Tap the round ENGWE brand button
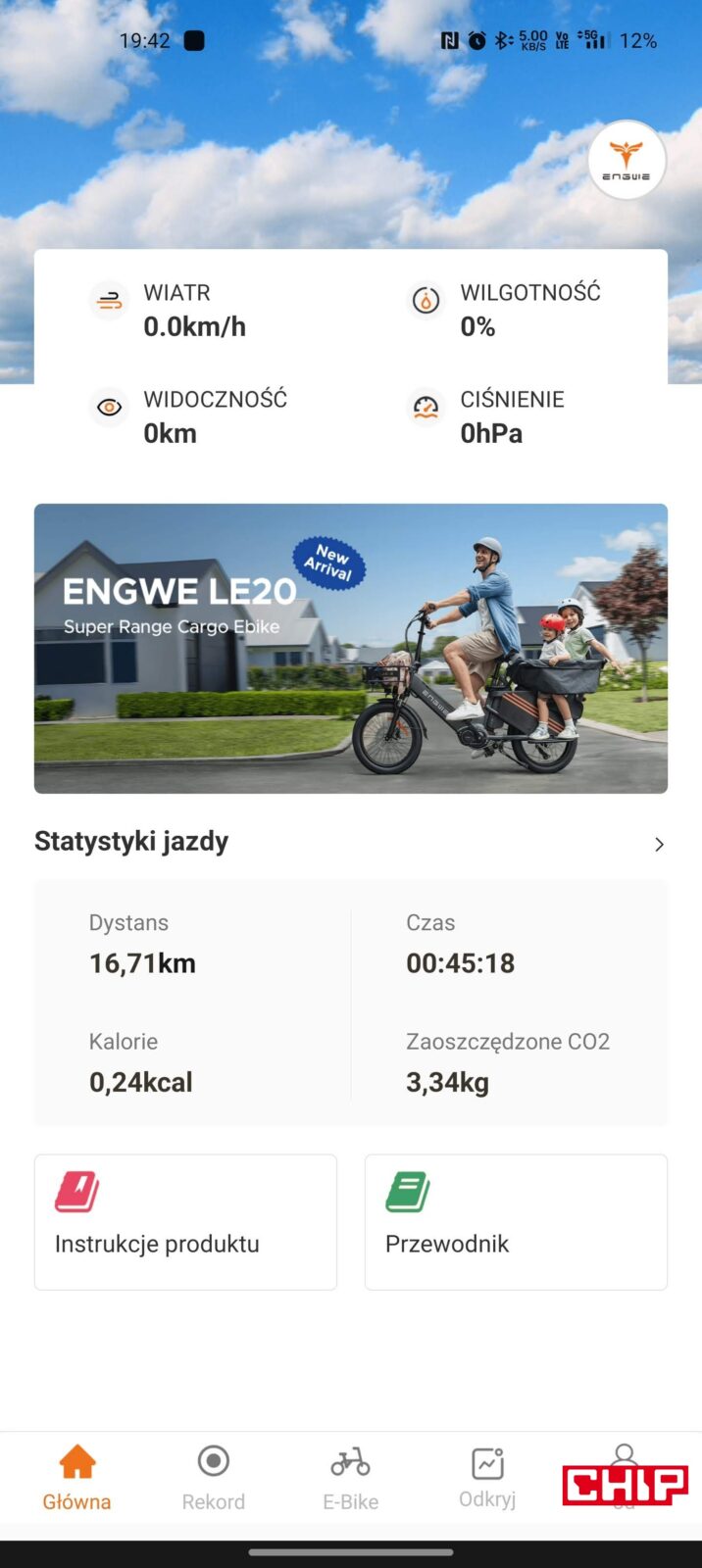The height and width of the screenshot is (1568, 702). 627,160
